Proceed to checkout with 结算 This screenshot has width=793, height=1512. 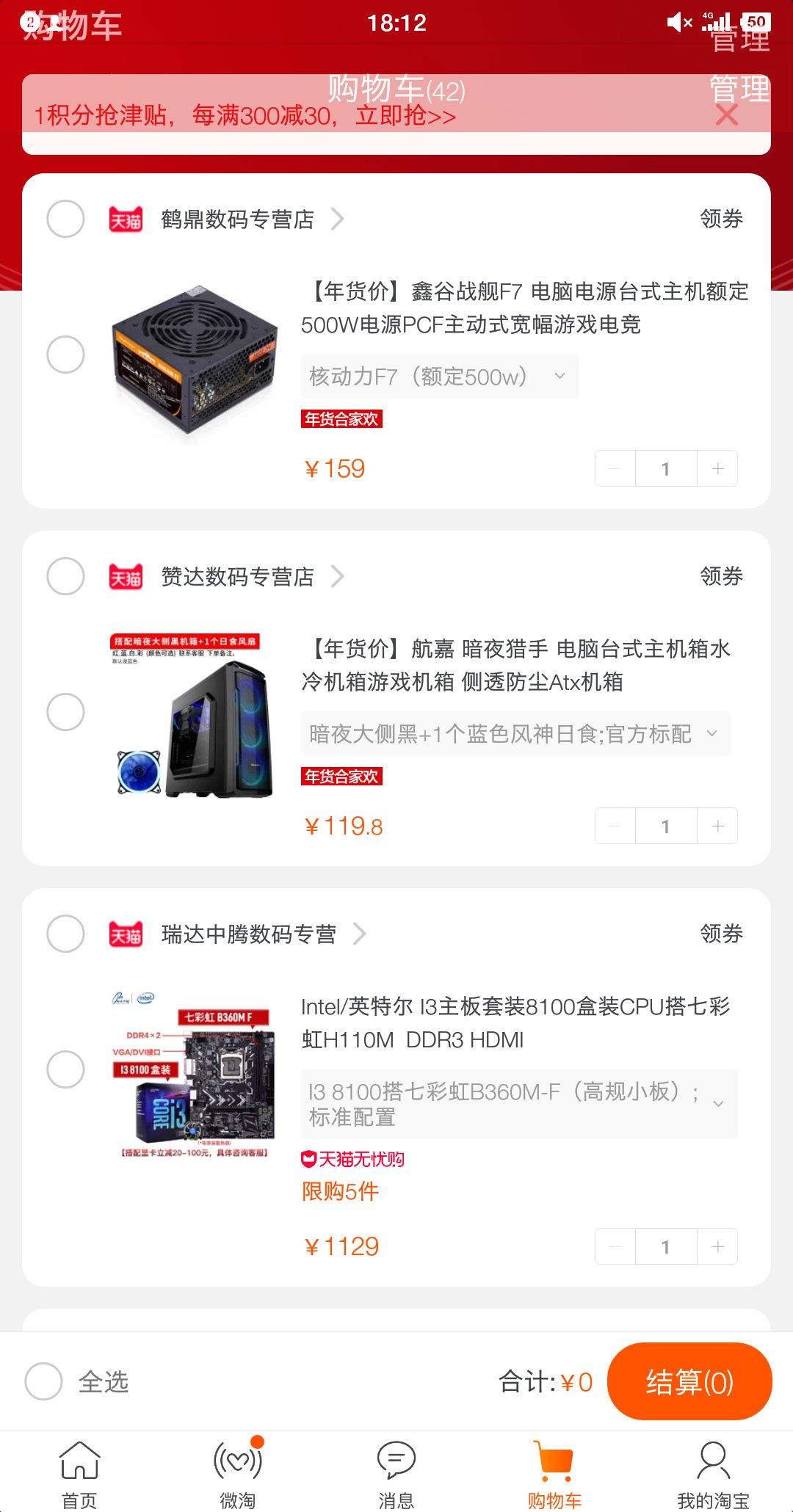[689, 1381]
